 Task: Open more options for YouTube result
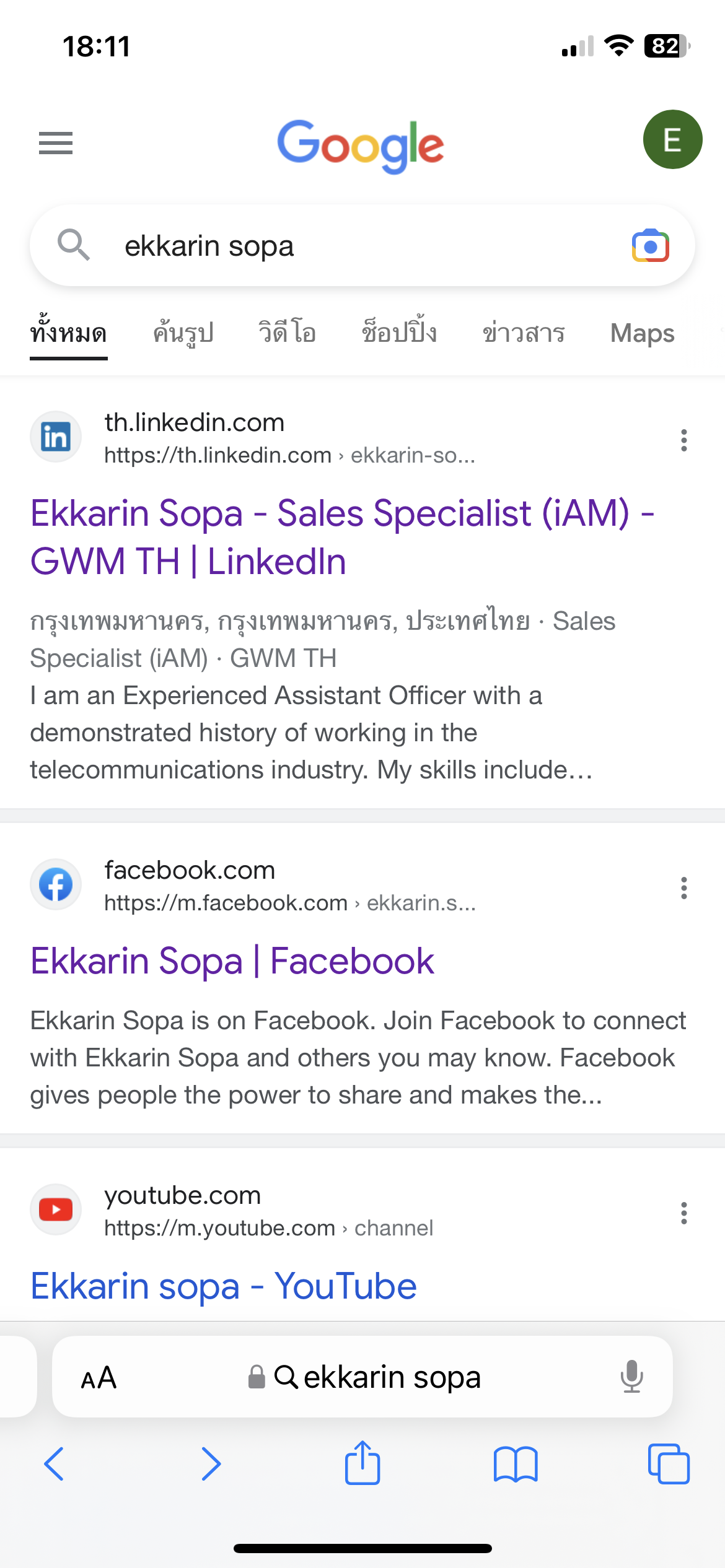pos(683,1213)
